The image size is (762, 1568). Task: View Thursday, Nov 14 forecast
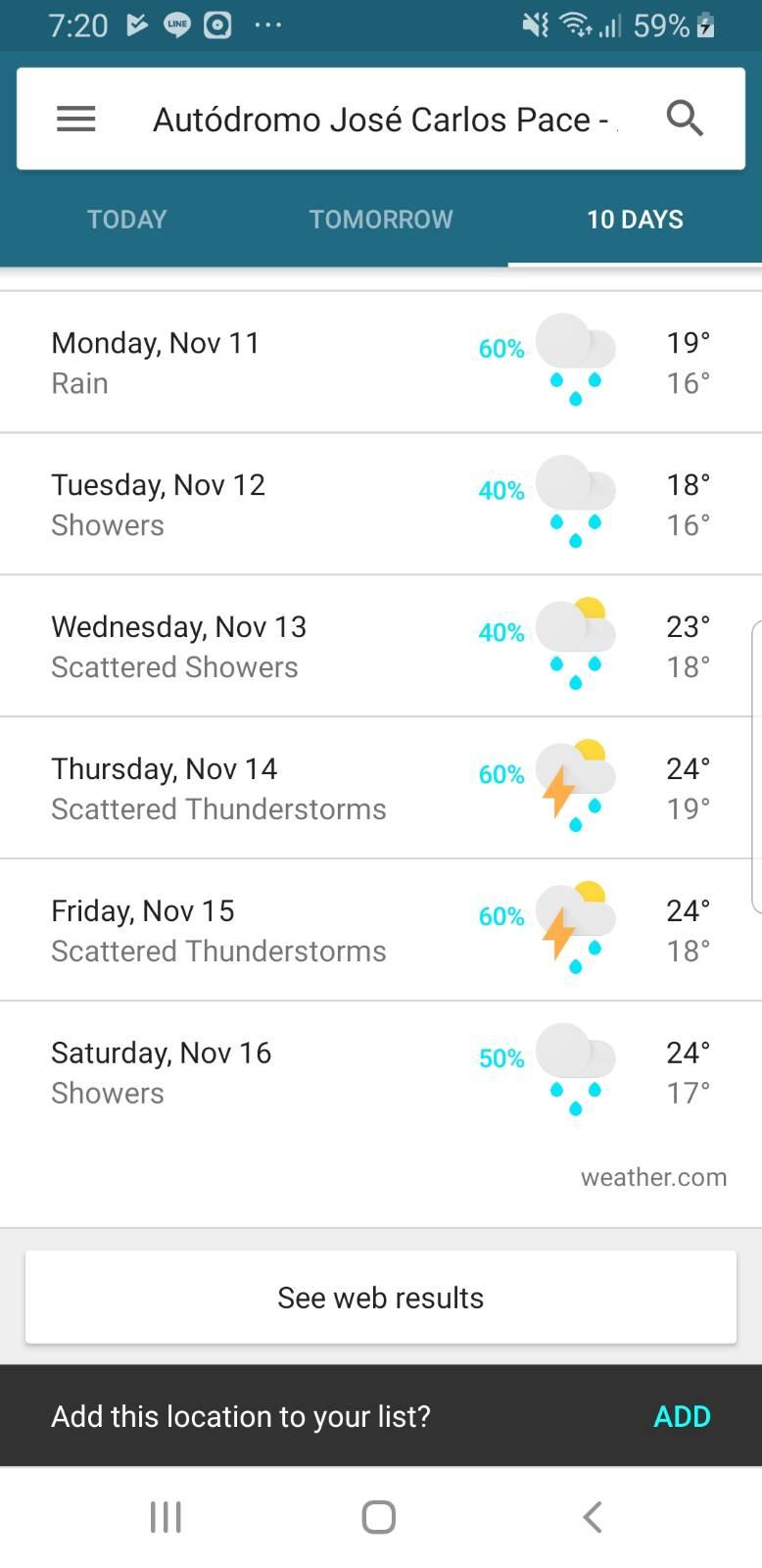coord(381,788)
